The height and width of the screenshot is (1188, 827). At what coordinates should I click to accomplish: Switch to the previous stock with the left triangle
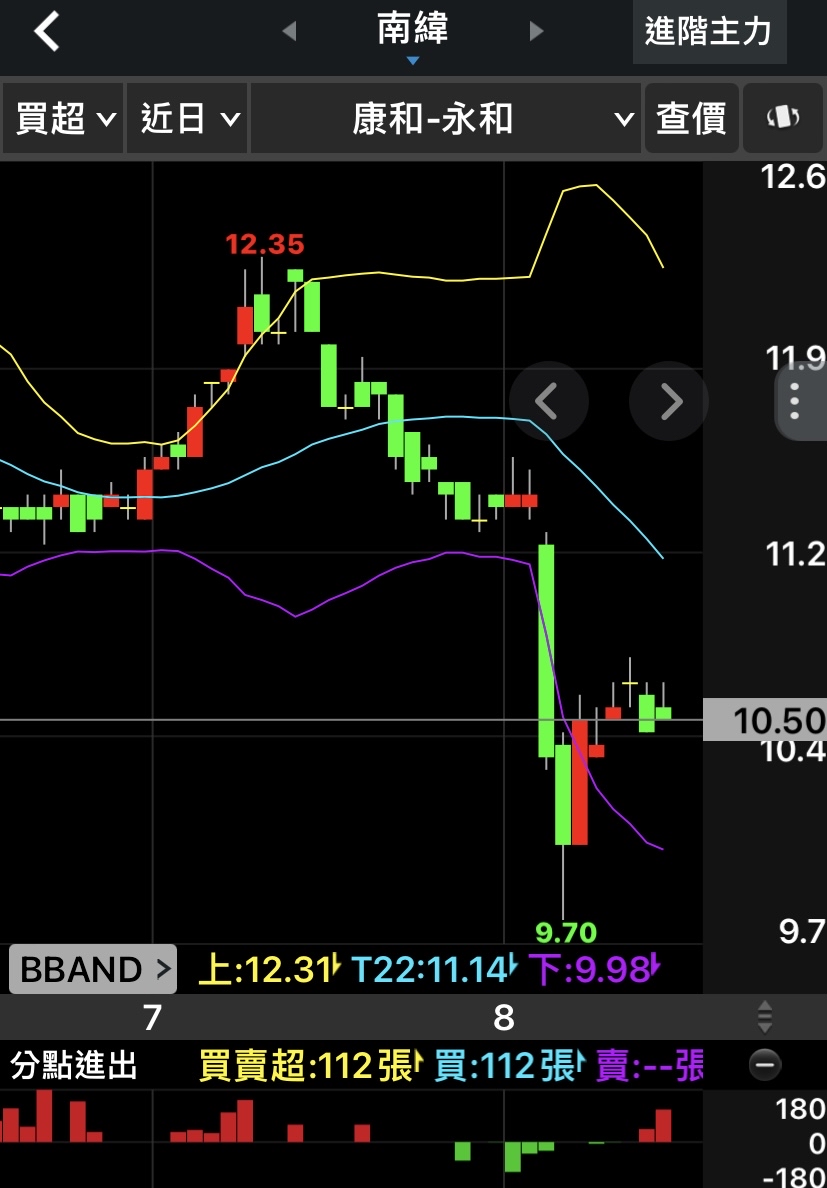(x=289, y=31)
